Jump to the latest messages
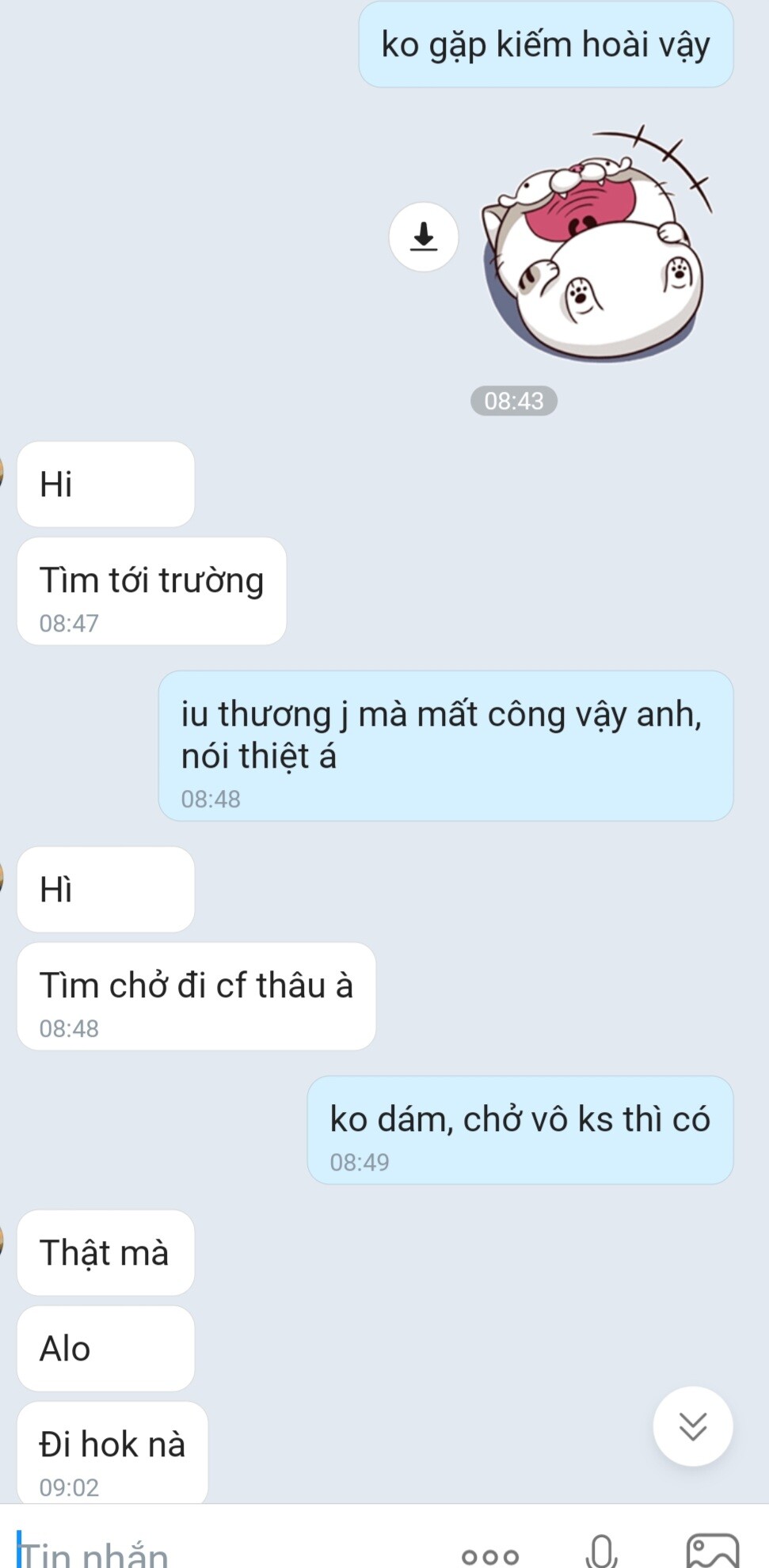Screen dimensions: 769x1568 pyautogui.click(x=693, y=1426)
